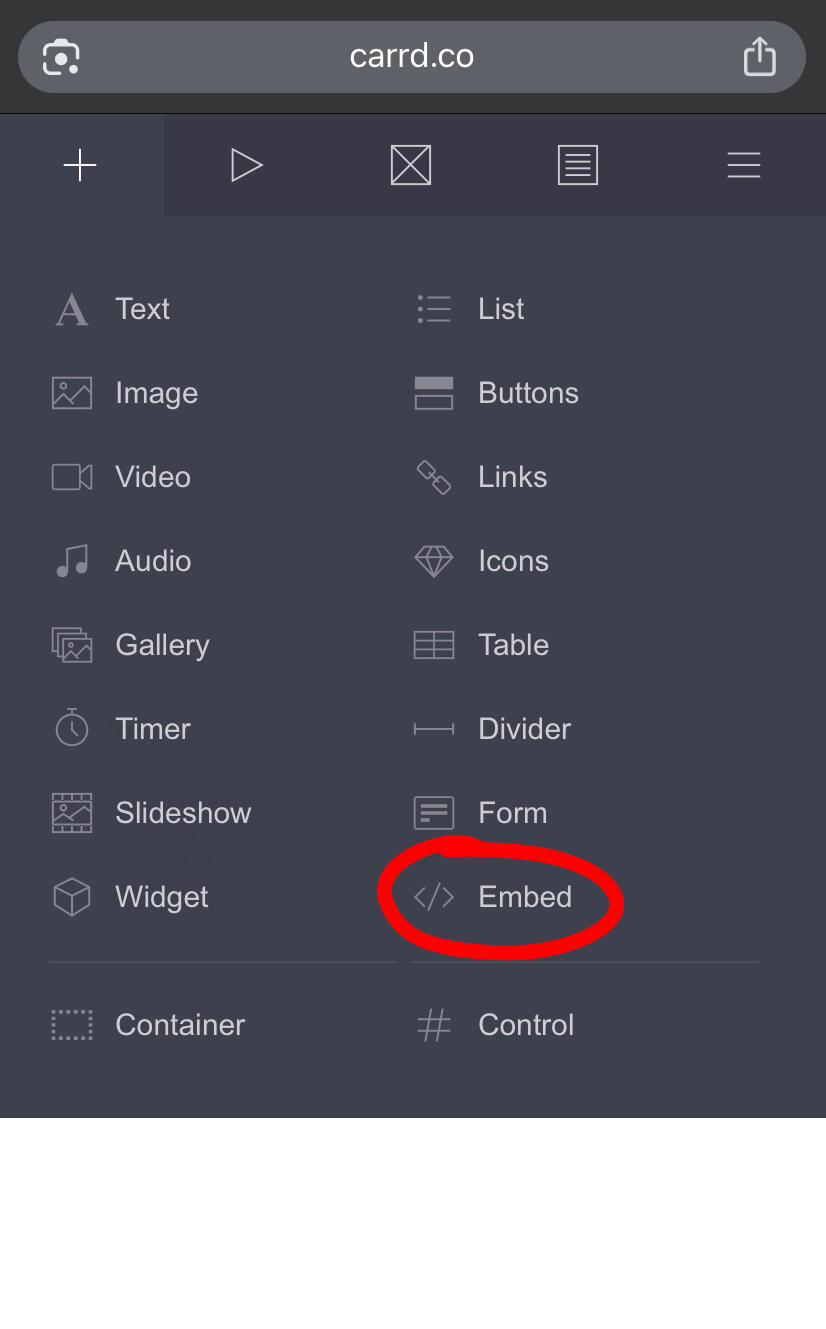Tap the carrd.co address bar
This screenshot has width=826, height=1329.
pos(412,57)
